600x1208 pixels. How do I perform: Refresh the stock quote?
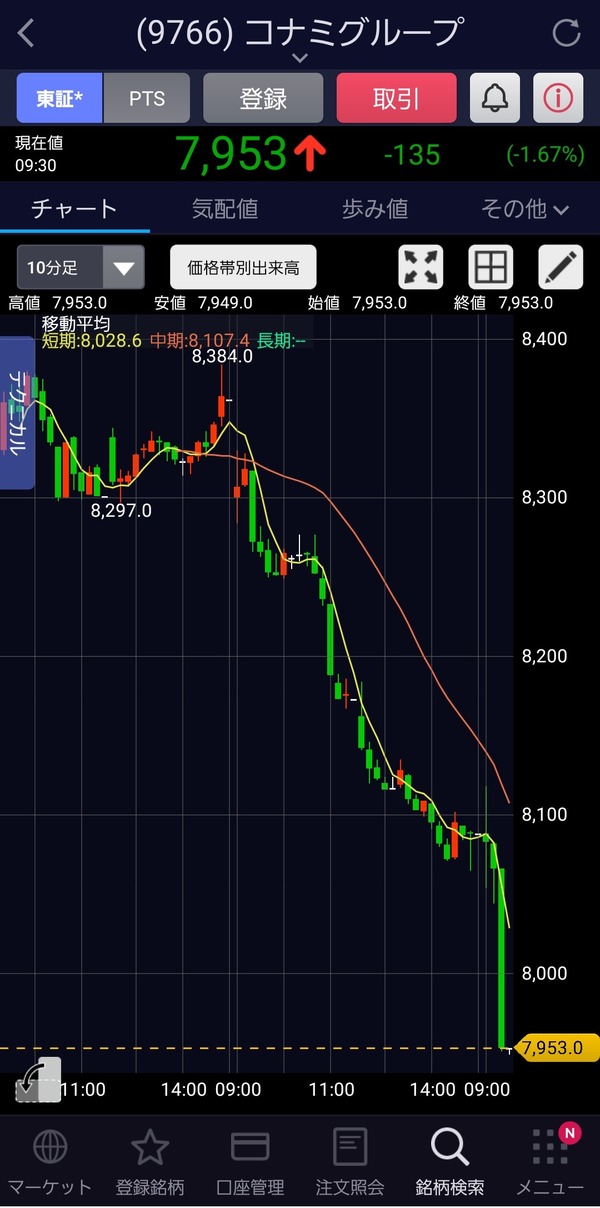point(567,34)
